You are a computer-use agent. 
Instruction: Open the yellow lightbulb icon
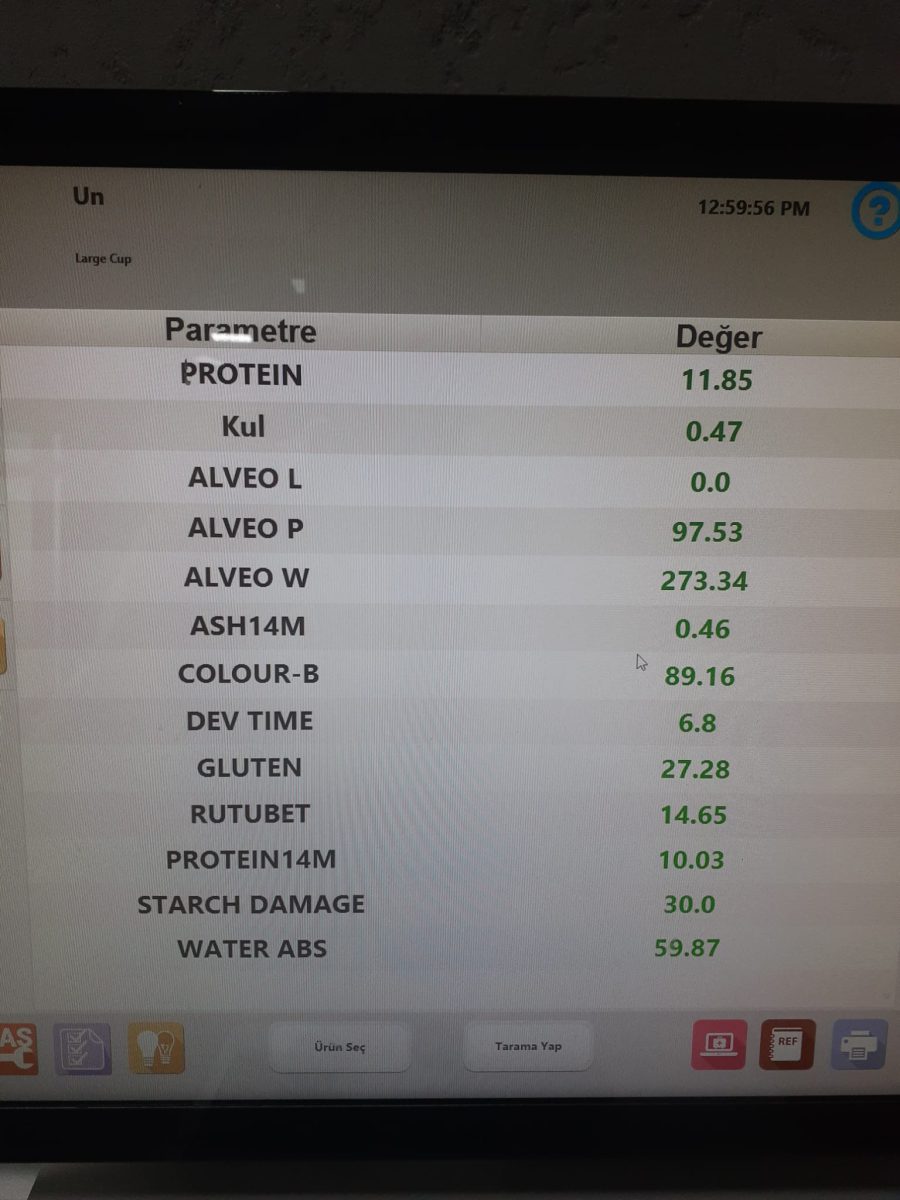coord(157,1048)
